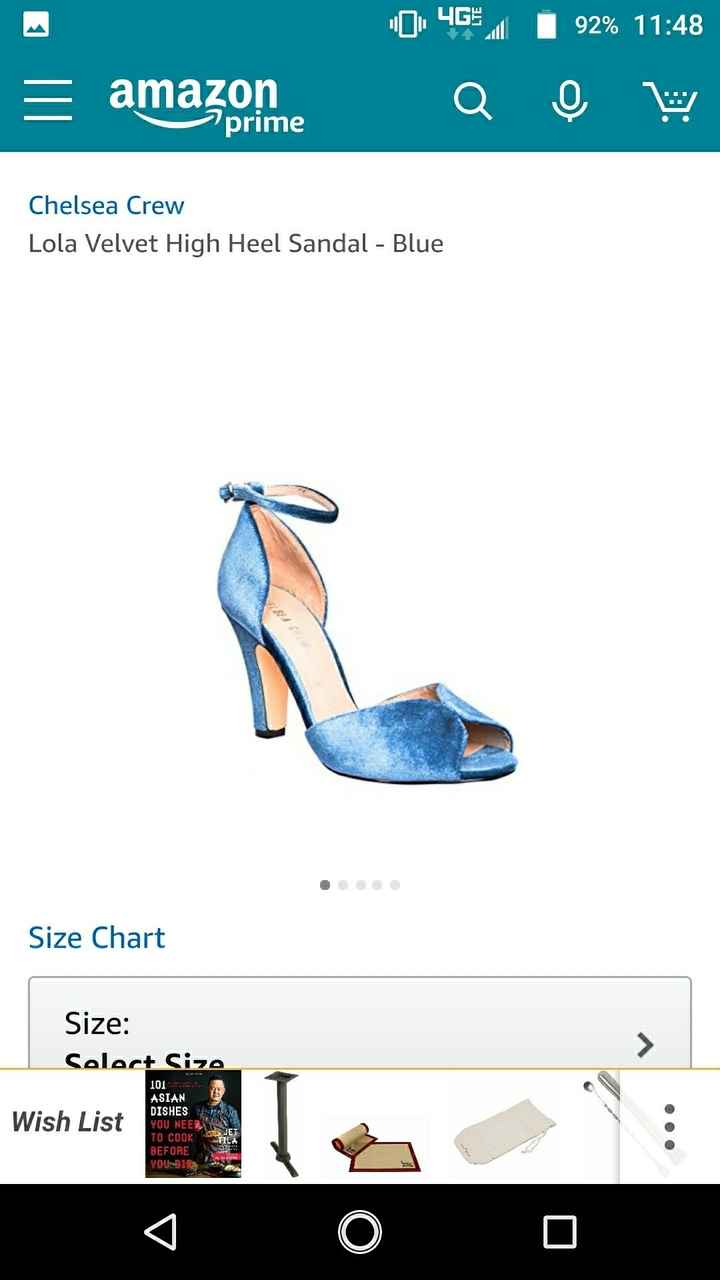720x1280 pixels.
Task: Open the navigation hamburger menu
Action: tap(47, 100)
